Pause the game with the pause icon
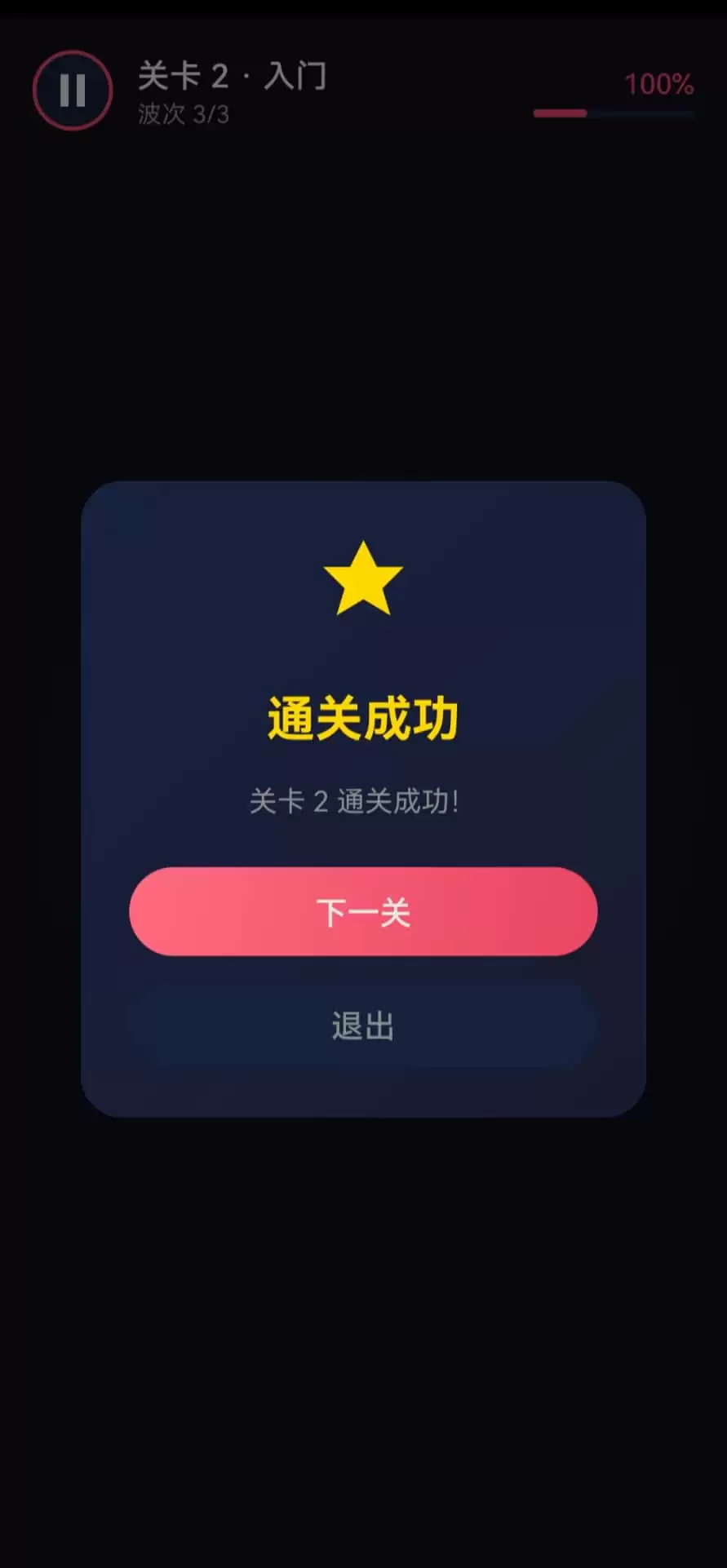727x1568 pixels. 73,91
